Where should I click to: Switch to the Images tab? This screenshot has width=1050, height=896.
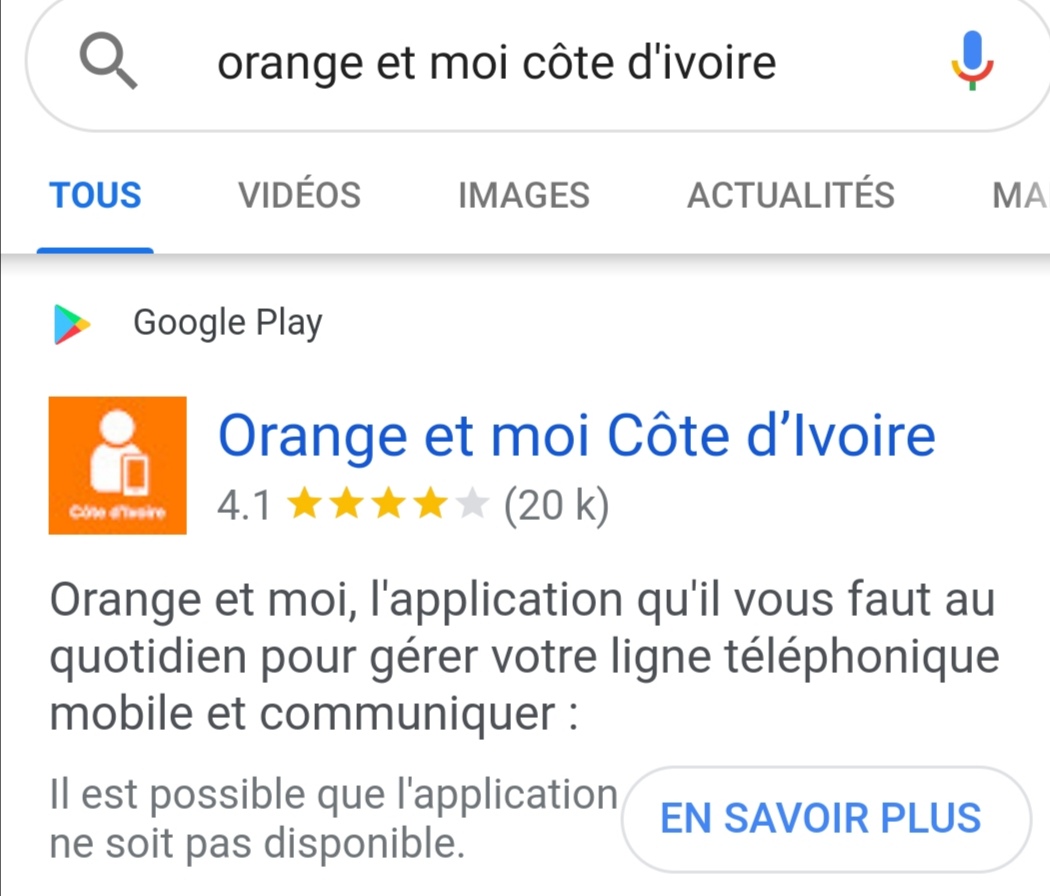click(523, 195)
